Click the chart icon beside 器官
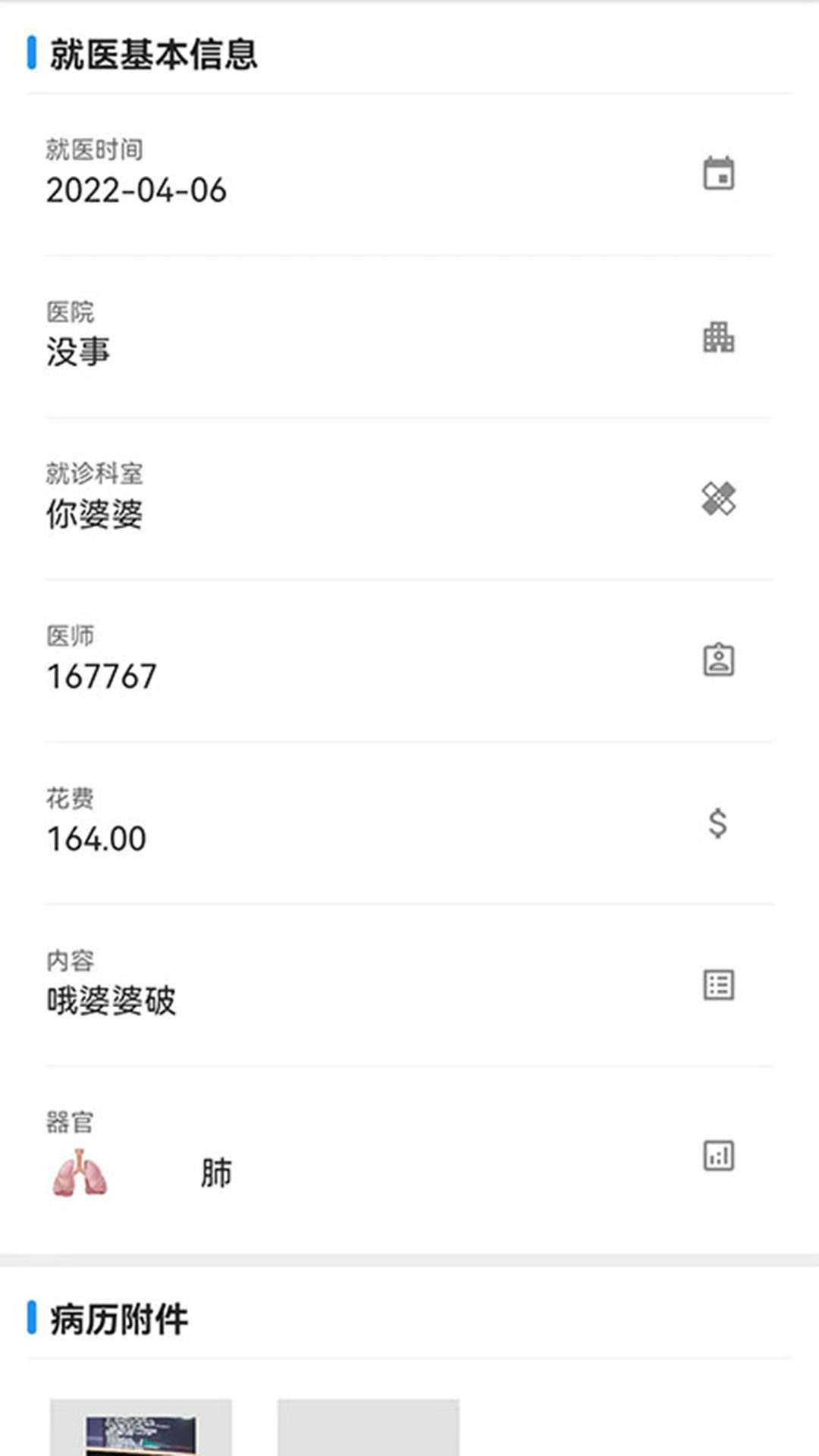The image size is (819, 1456). pos(719,1154)
